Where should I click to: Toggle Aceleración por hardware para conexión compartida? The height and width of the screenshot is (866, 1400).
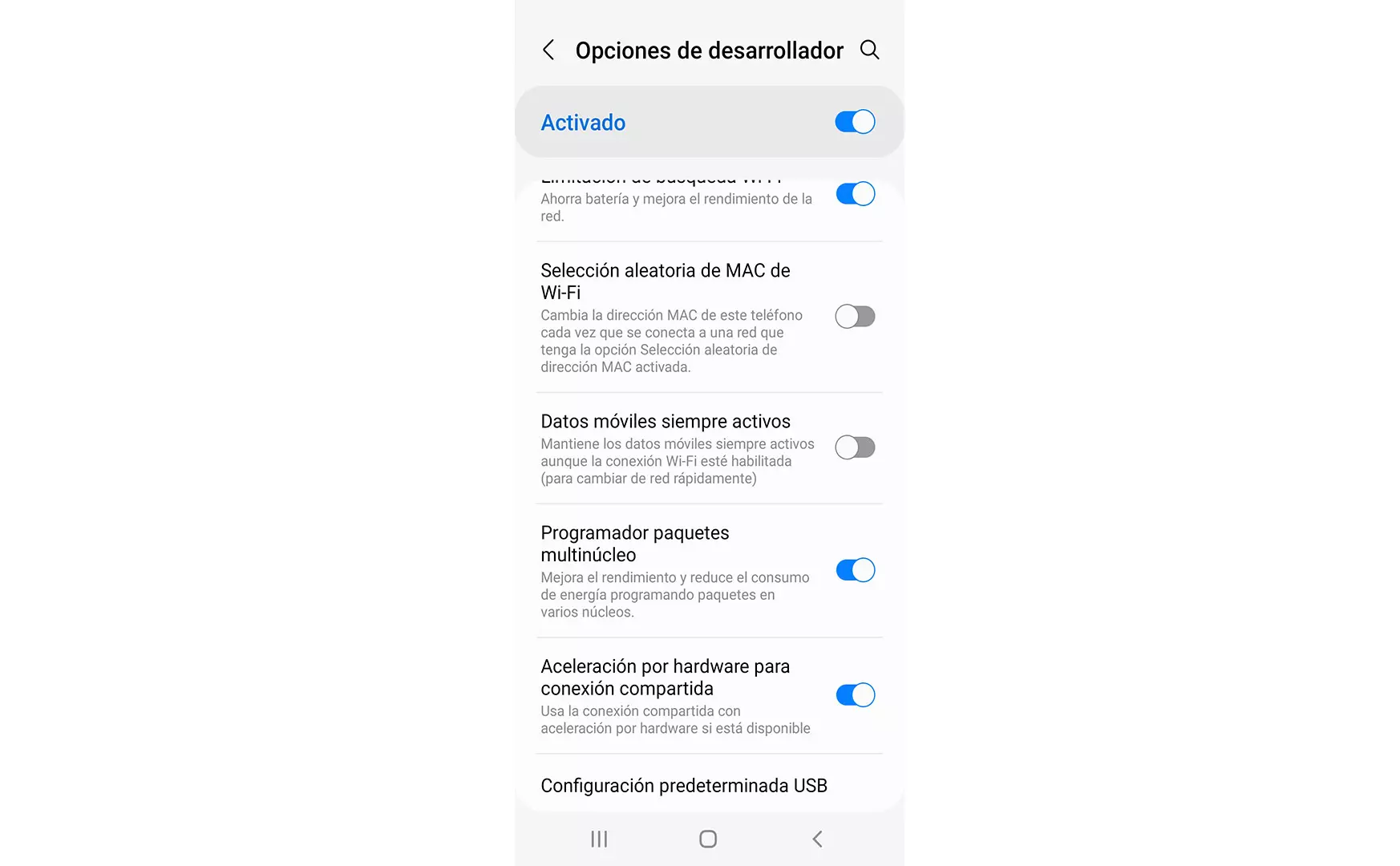(854, 695)
